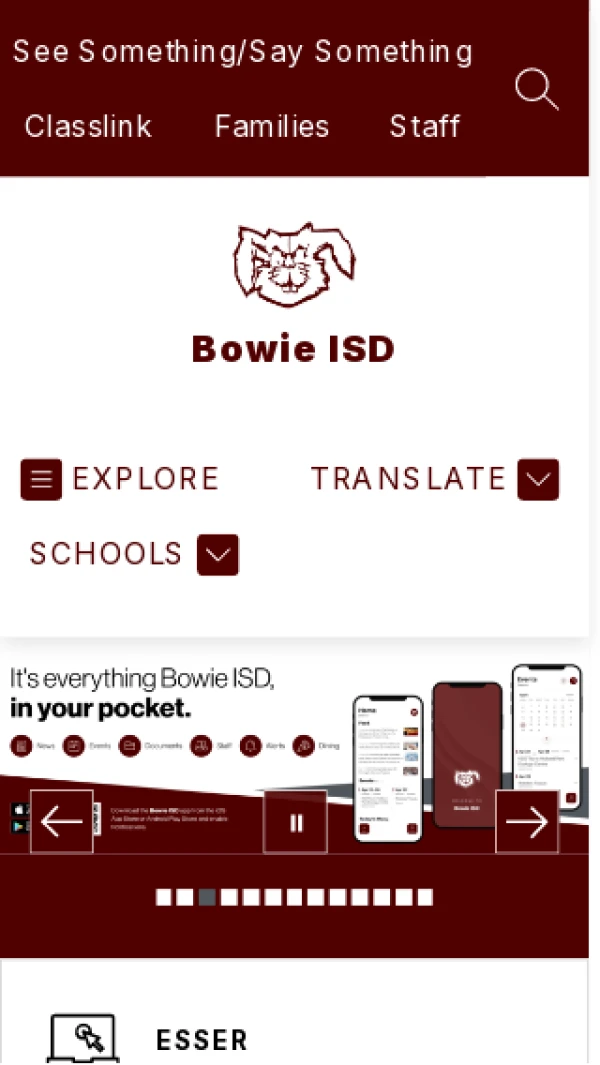Screen dimensions: 600x1065
Task: Open the Families link
Action: coord(272,127)
